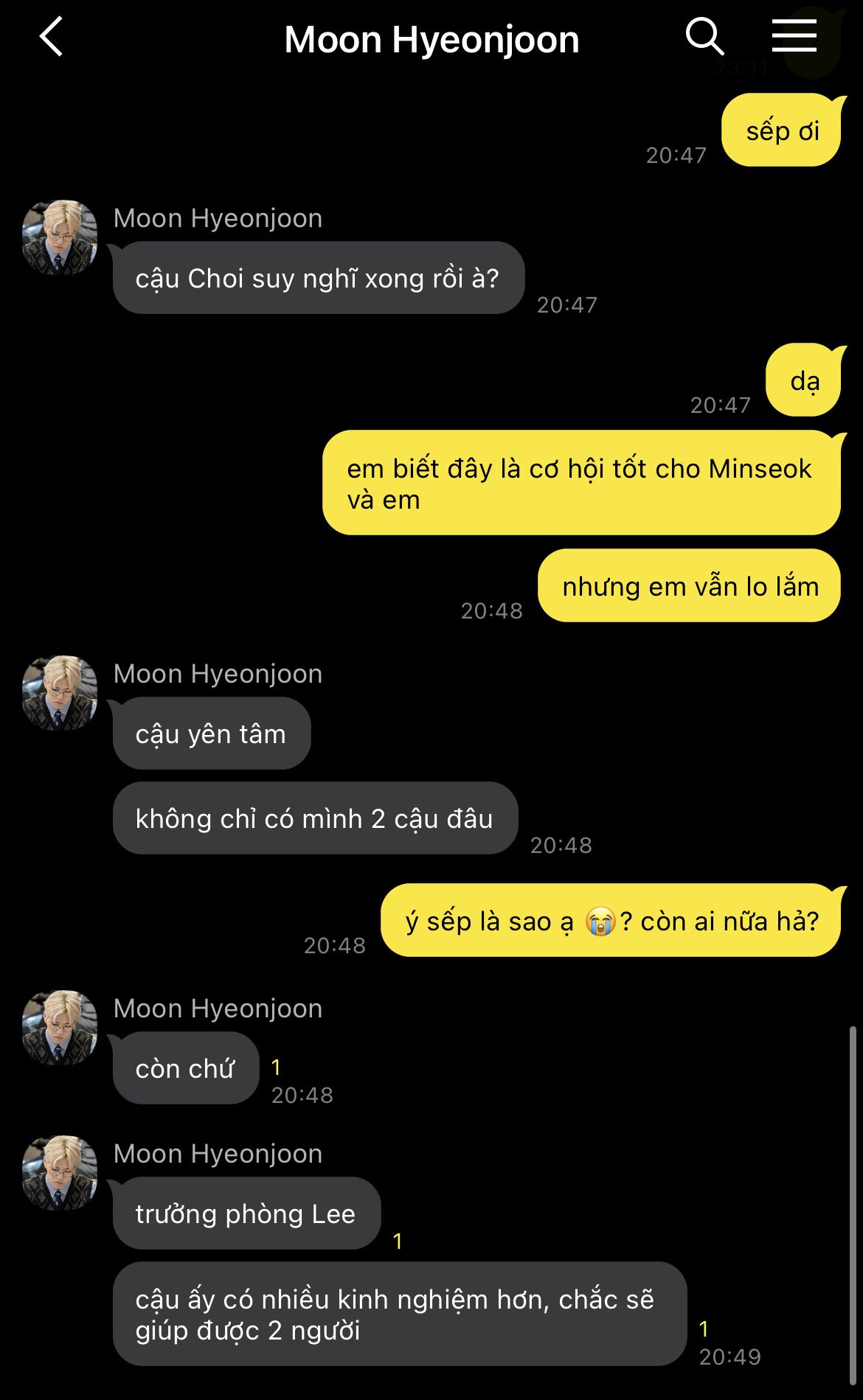This screenshot has width=863, height=1400.
Task: Open the chat room menu
Action: point(794,36)
